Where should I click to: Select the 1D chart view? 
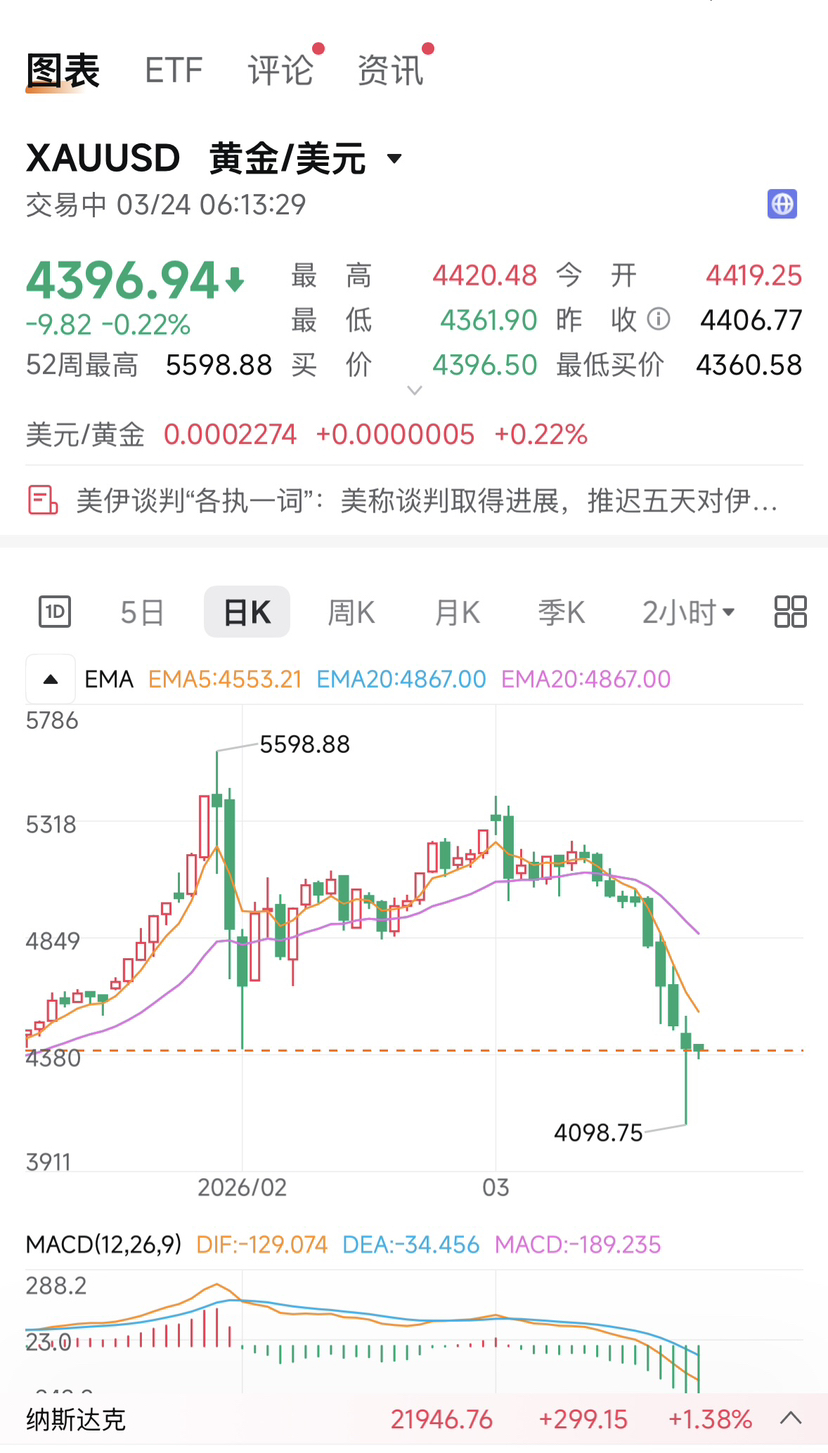(54, 612)
